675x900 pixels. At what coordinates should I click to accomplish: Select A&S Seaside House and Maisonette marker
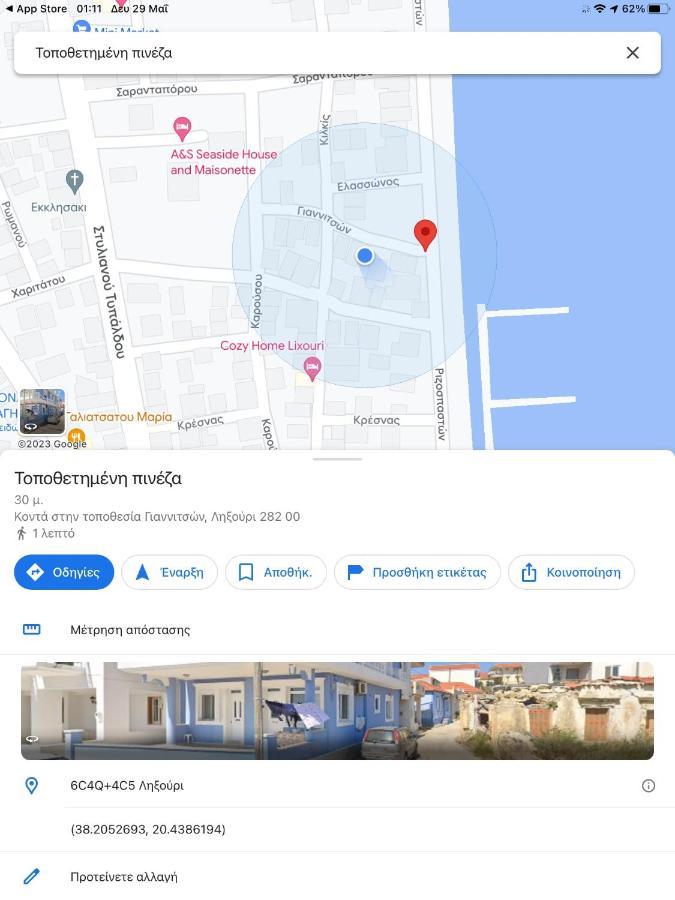[182, 128]
